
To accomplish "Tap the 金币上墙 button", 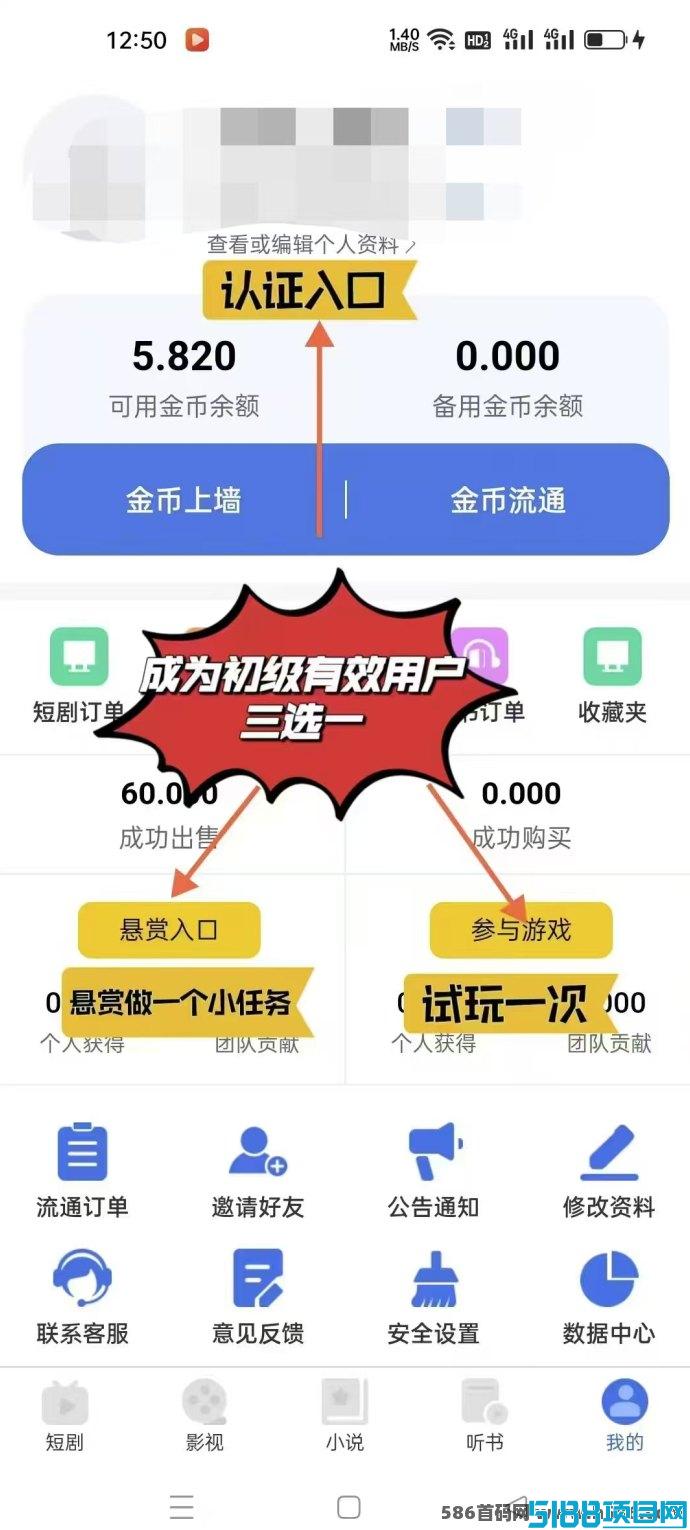I will pyautogui.click(x=183, y=499).
